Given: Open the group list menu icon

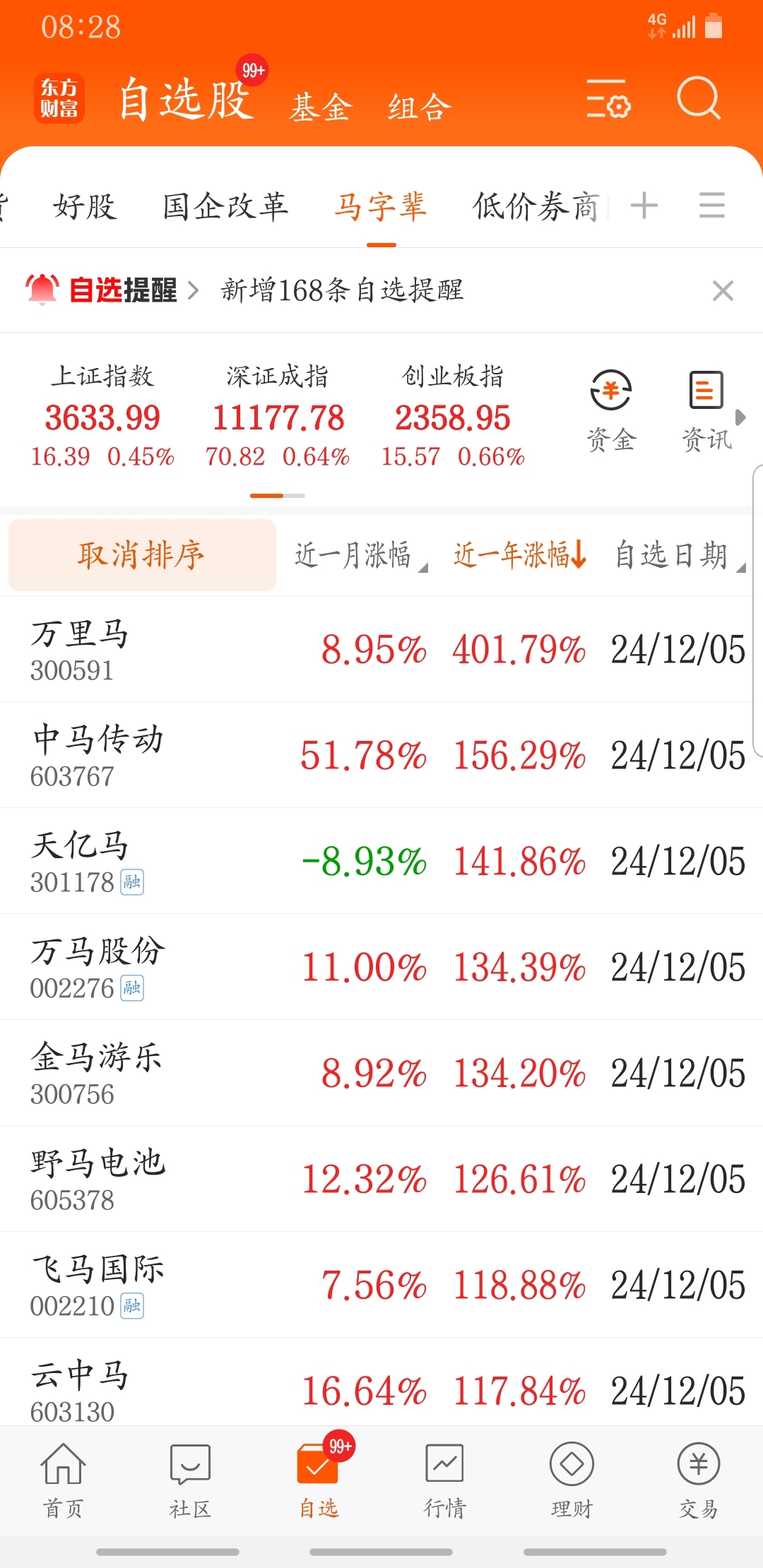Looking at the screenshot, I should click(712, 206).
